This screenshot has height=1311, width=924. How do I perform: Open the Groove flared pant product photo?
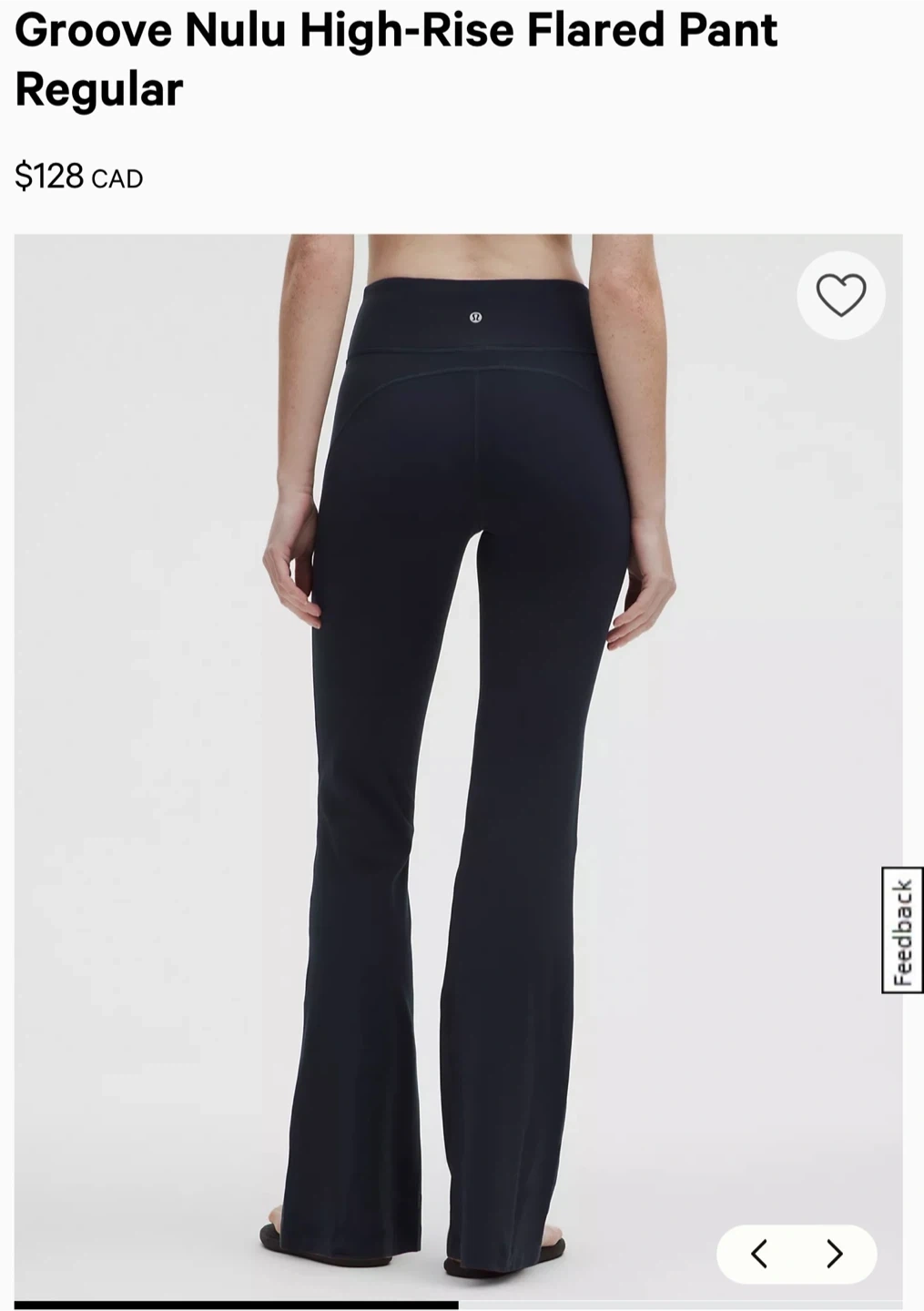pyautogui.click(x=458, y=728)
